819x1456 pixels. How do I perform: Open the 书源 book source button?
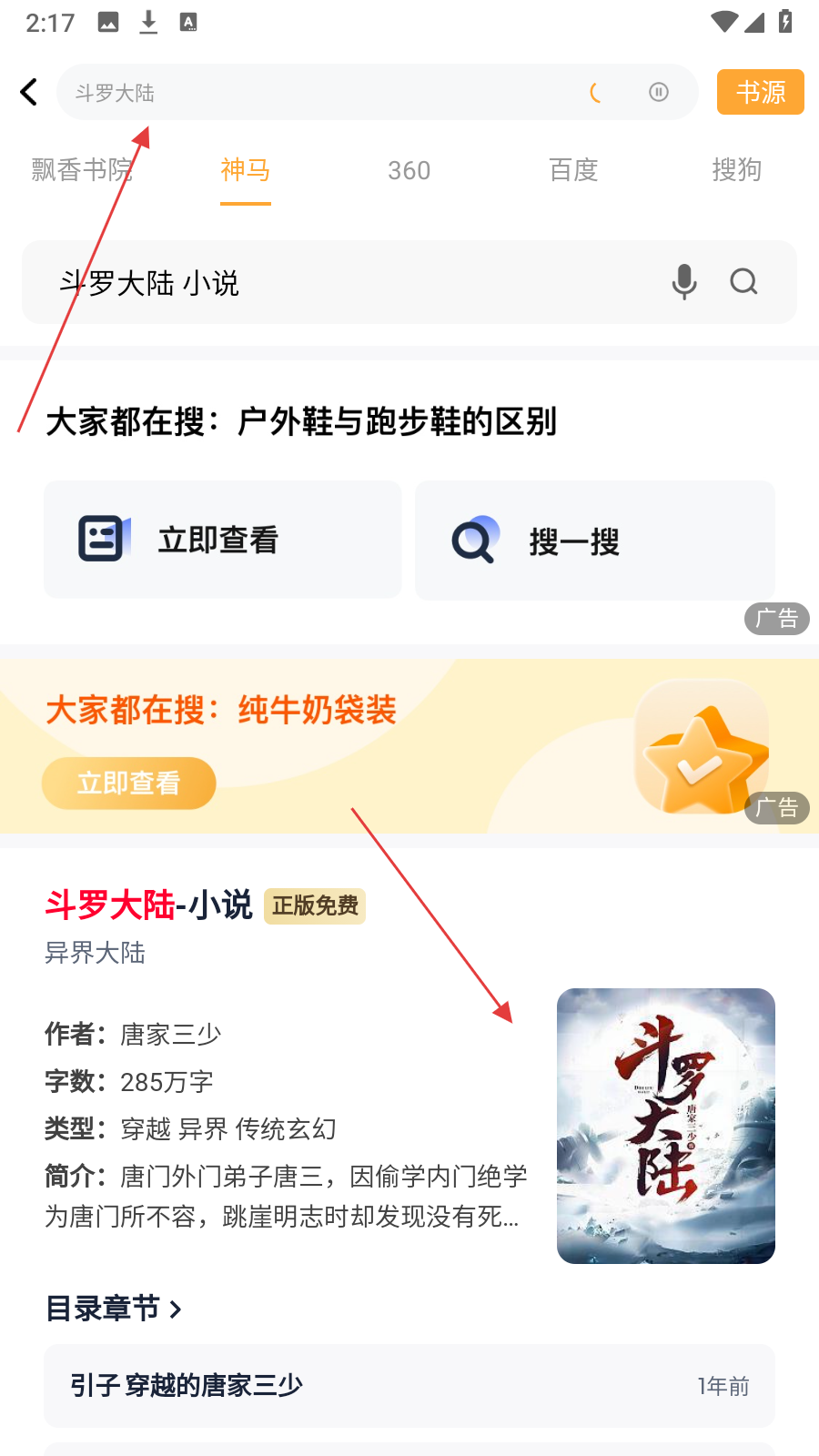click(760, 92)
